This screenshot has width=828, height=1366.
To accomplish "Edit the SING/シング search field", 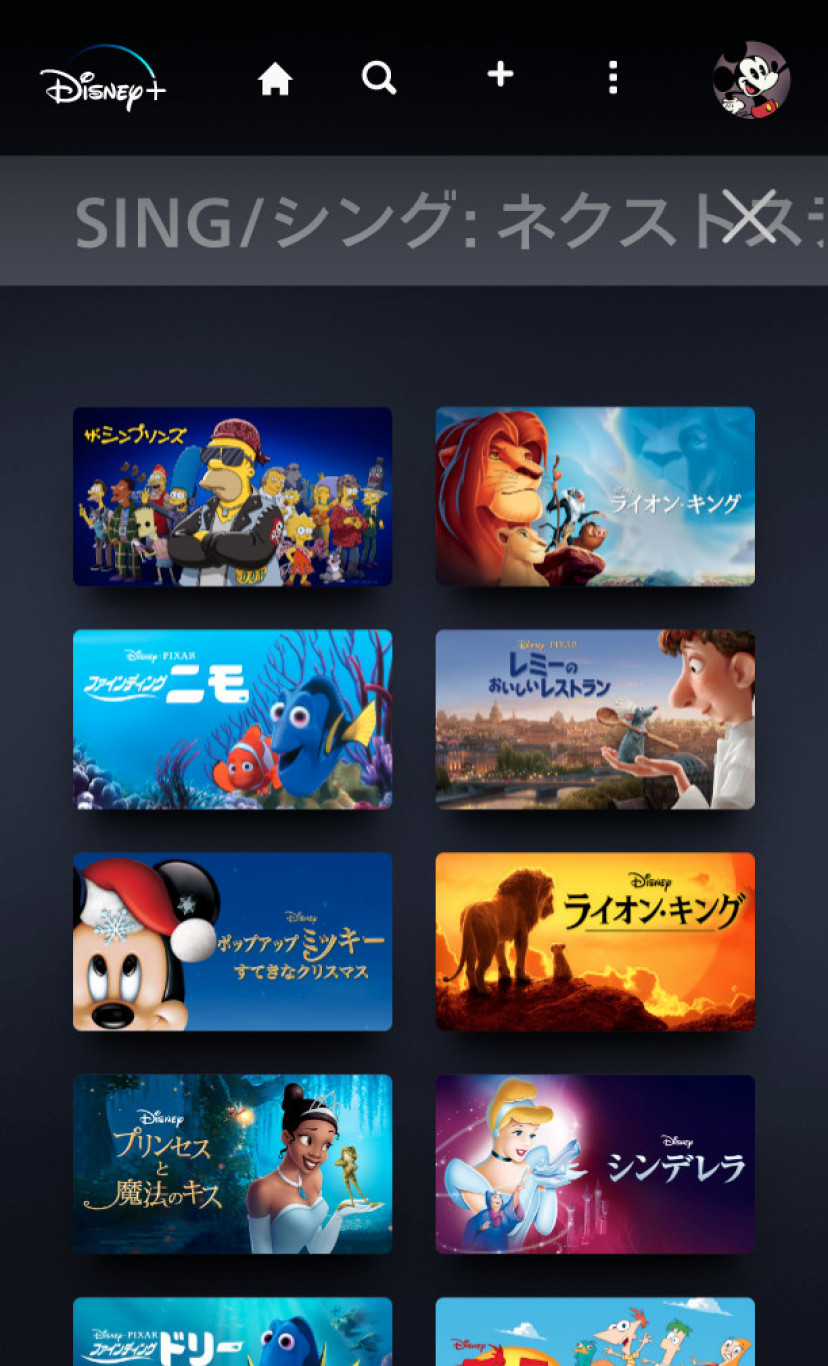I will tap(390, 221).
